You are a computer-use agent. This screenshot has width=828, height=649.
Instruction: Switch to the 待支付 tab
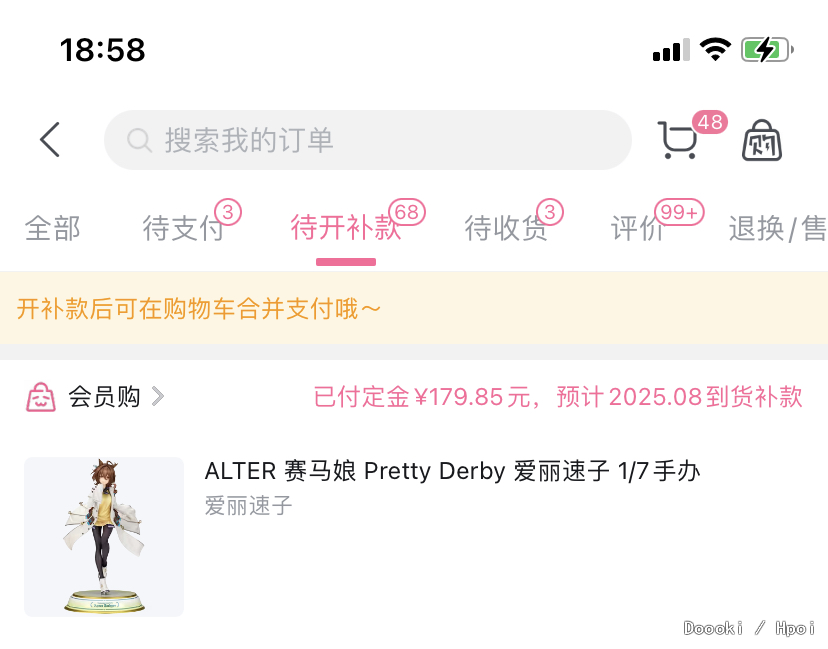click(x=183, y=229)
